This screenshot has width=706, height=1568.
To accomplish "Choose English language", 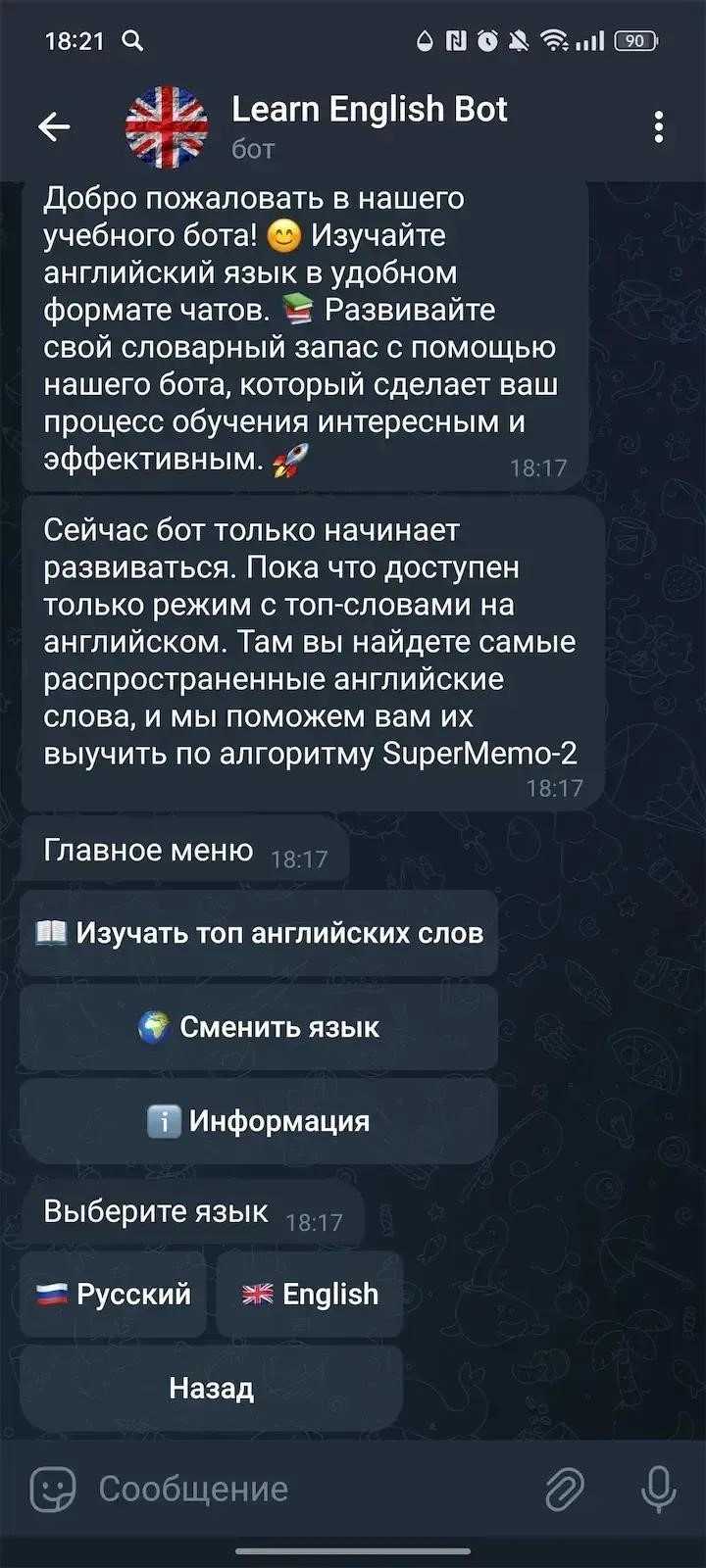I will pyautogui.click(x=310, y=1294).
